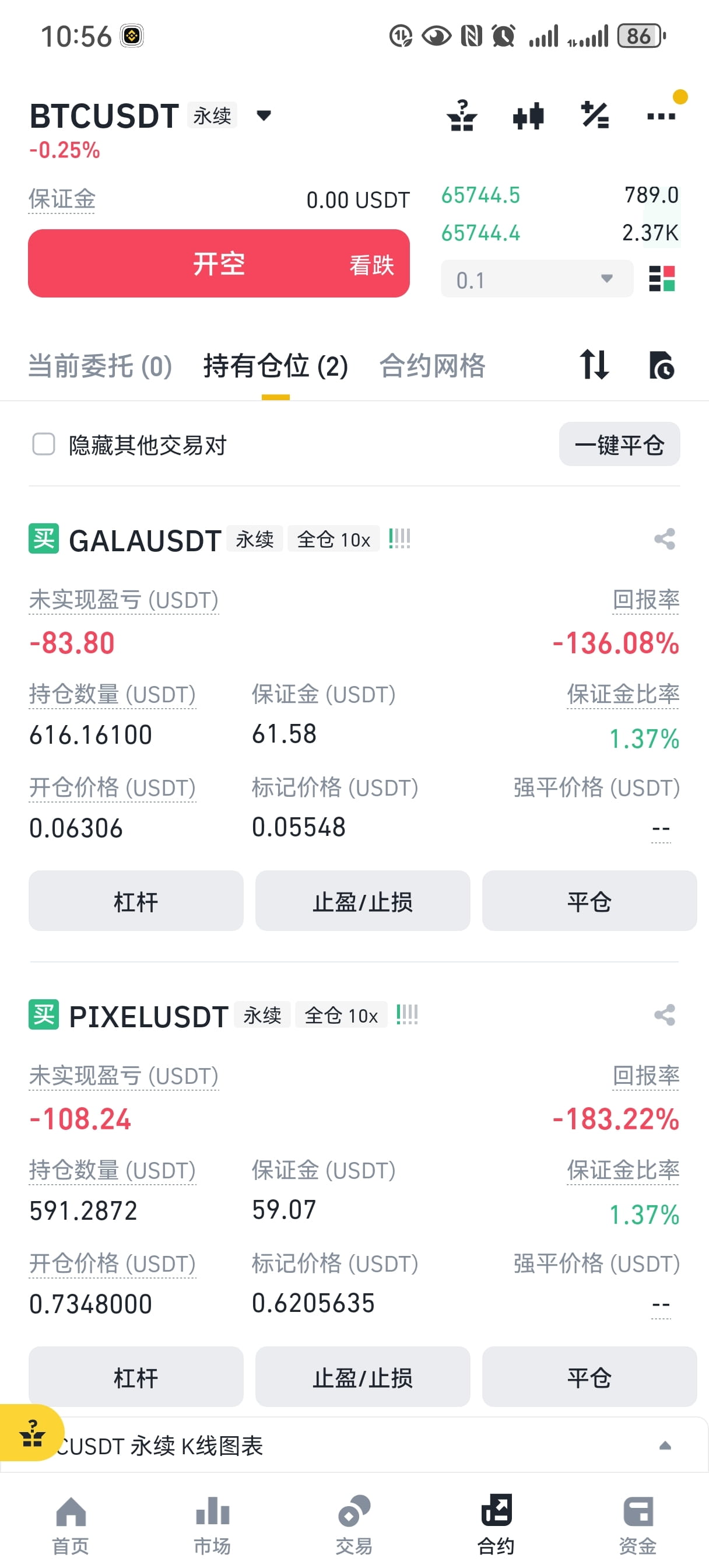Screen dimensions: 709x1568
Task: Tap 一键平仓 to close all positions
Action: pos(619,444)
